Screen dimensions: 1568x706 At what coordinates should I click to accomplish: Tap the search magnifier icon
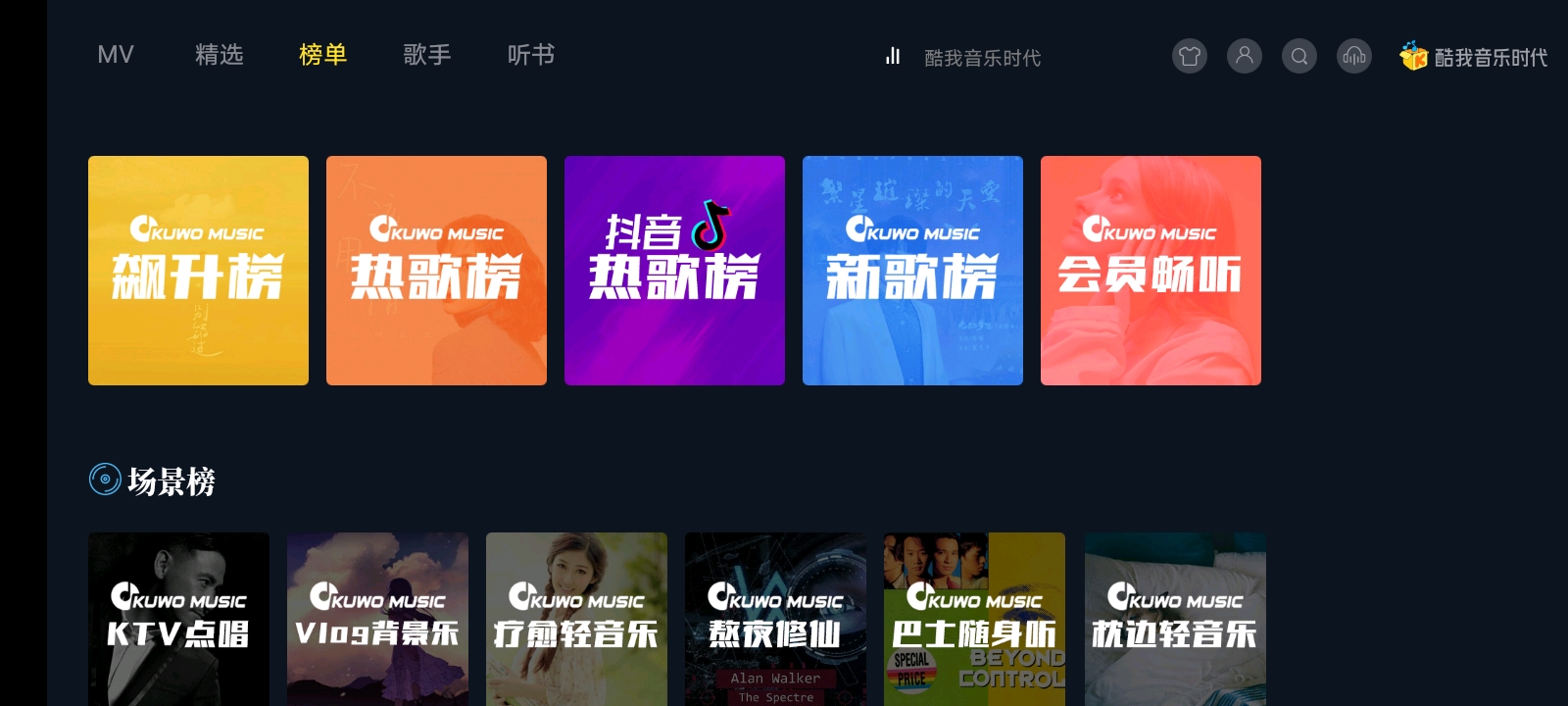[1299, 56]
